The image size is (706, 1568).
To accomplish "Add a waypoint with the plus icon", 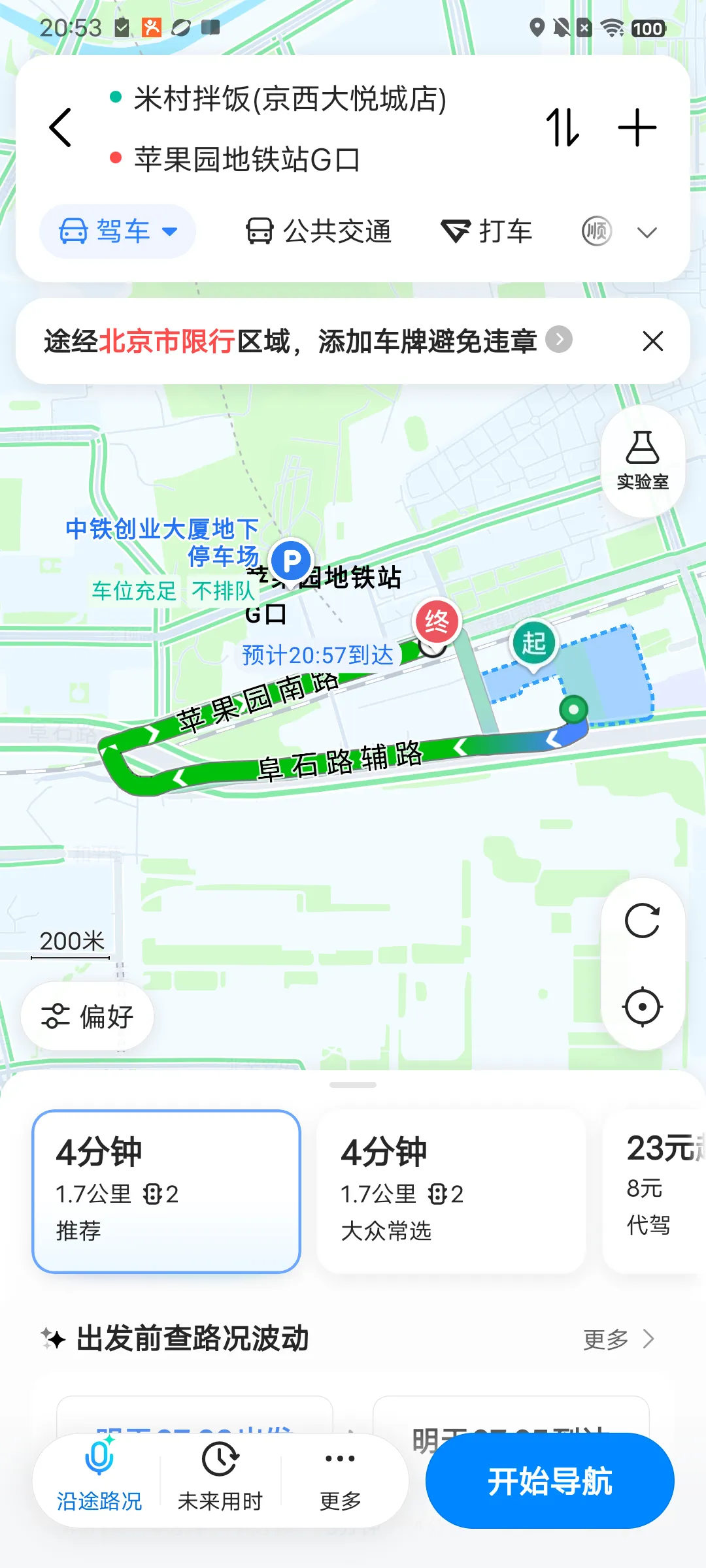I will pyautogui.click(x=637, y=127).
